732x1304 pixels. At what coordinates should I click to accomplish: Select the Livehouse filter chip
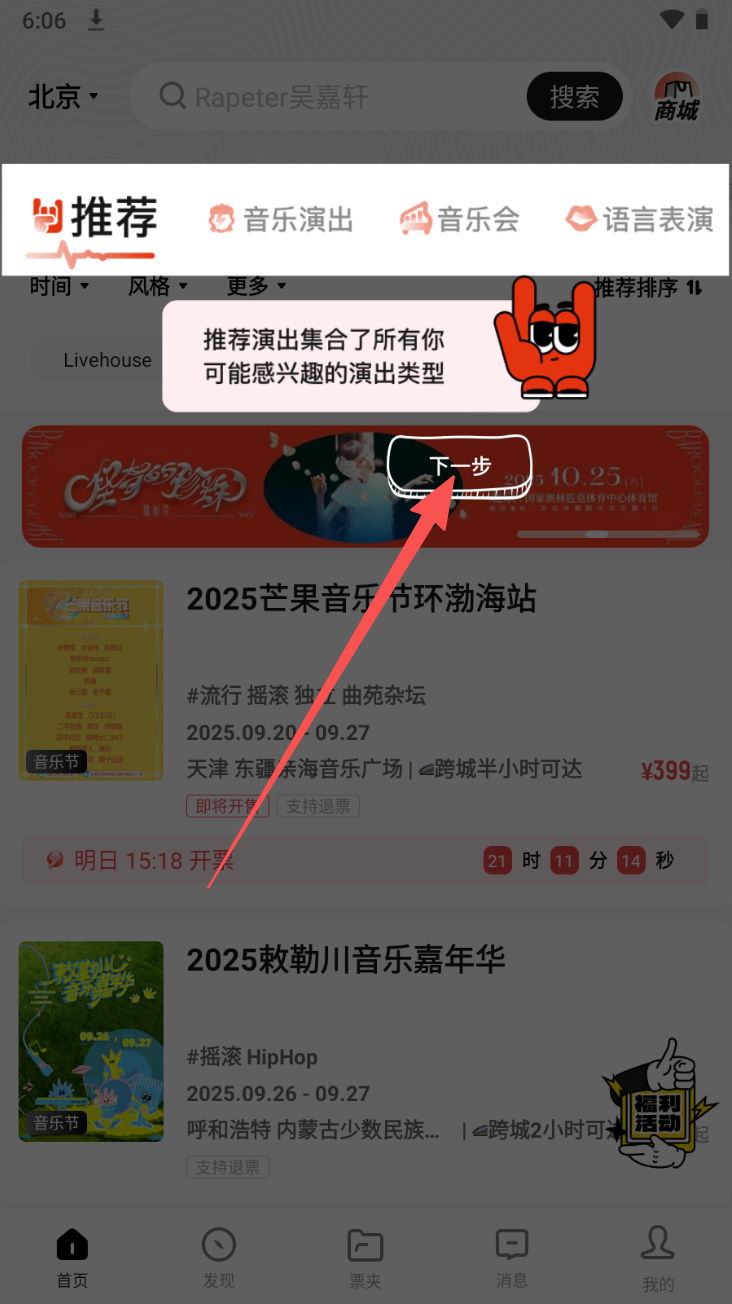[x=107, y=360]
